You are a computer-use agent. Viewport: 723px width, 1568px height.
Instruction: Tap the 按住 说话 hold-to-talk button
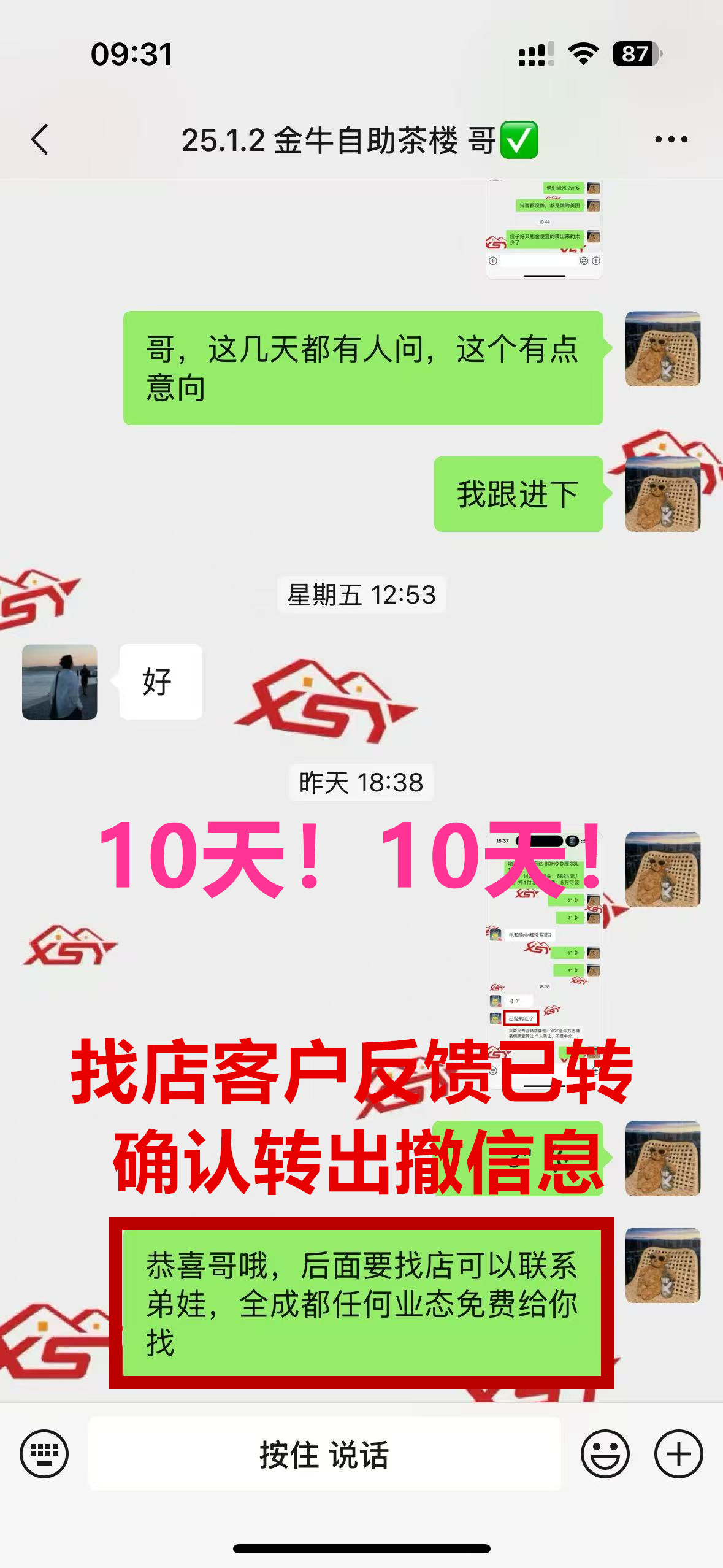tap(324, 1453)
